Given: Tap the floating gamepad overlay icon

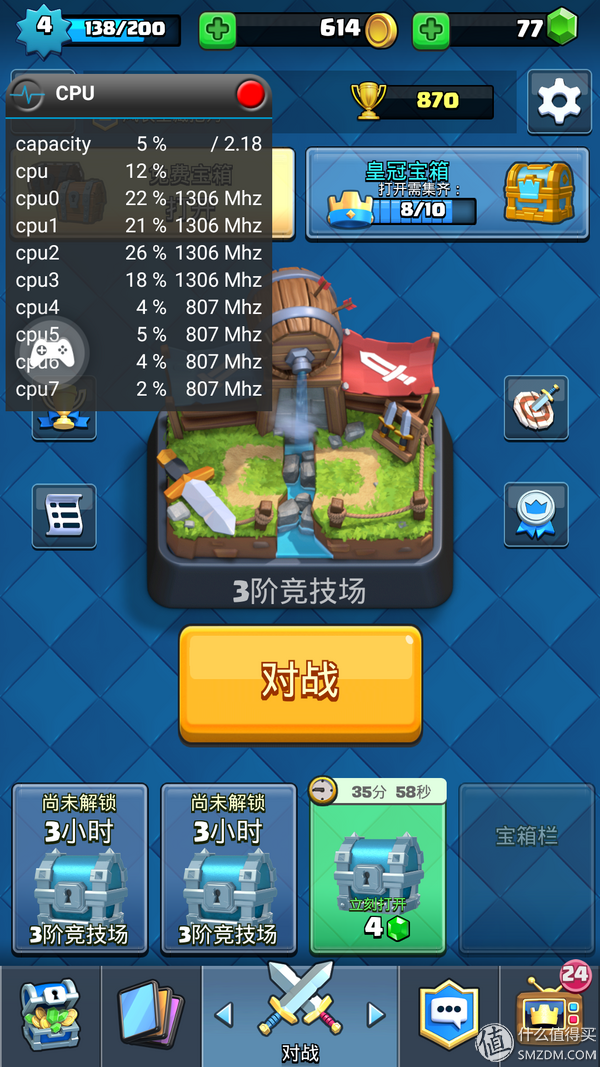Looking at the screenshot, I should (x=52, y=352).
